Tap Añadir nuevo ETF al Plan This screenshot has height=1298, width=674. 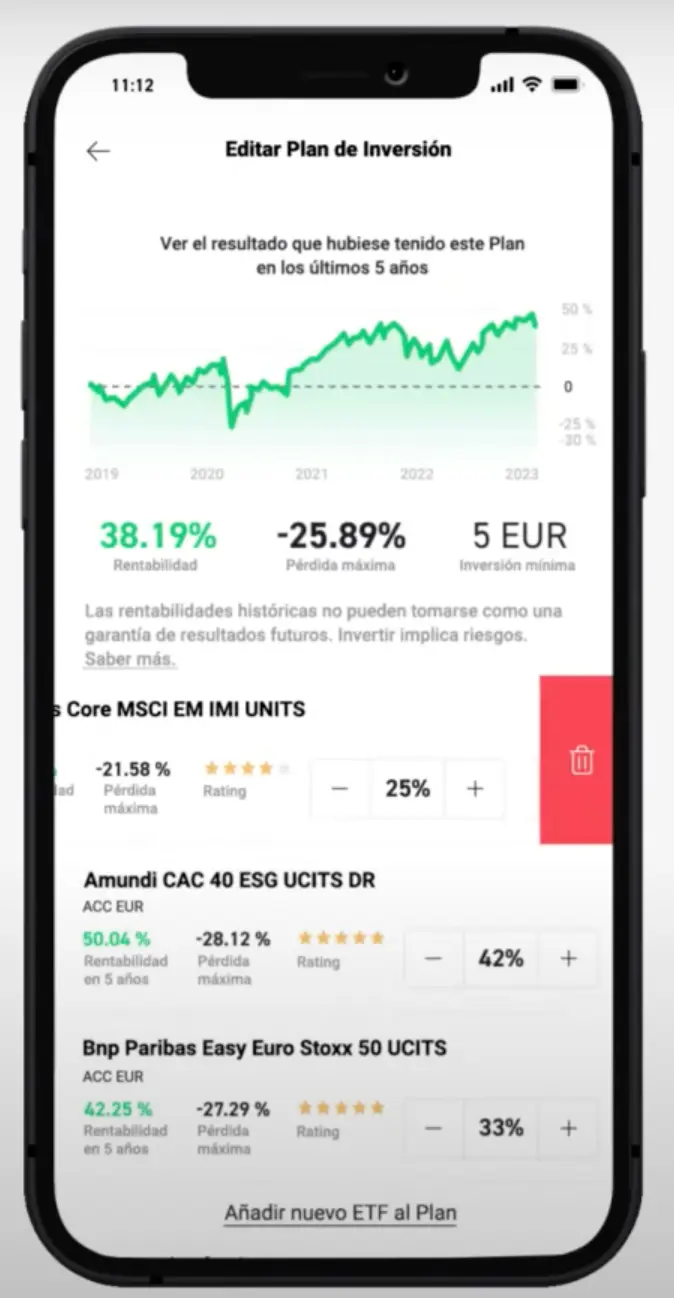[340, 1213]
